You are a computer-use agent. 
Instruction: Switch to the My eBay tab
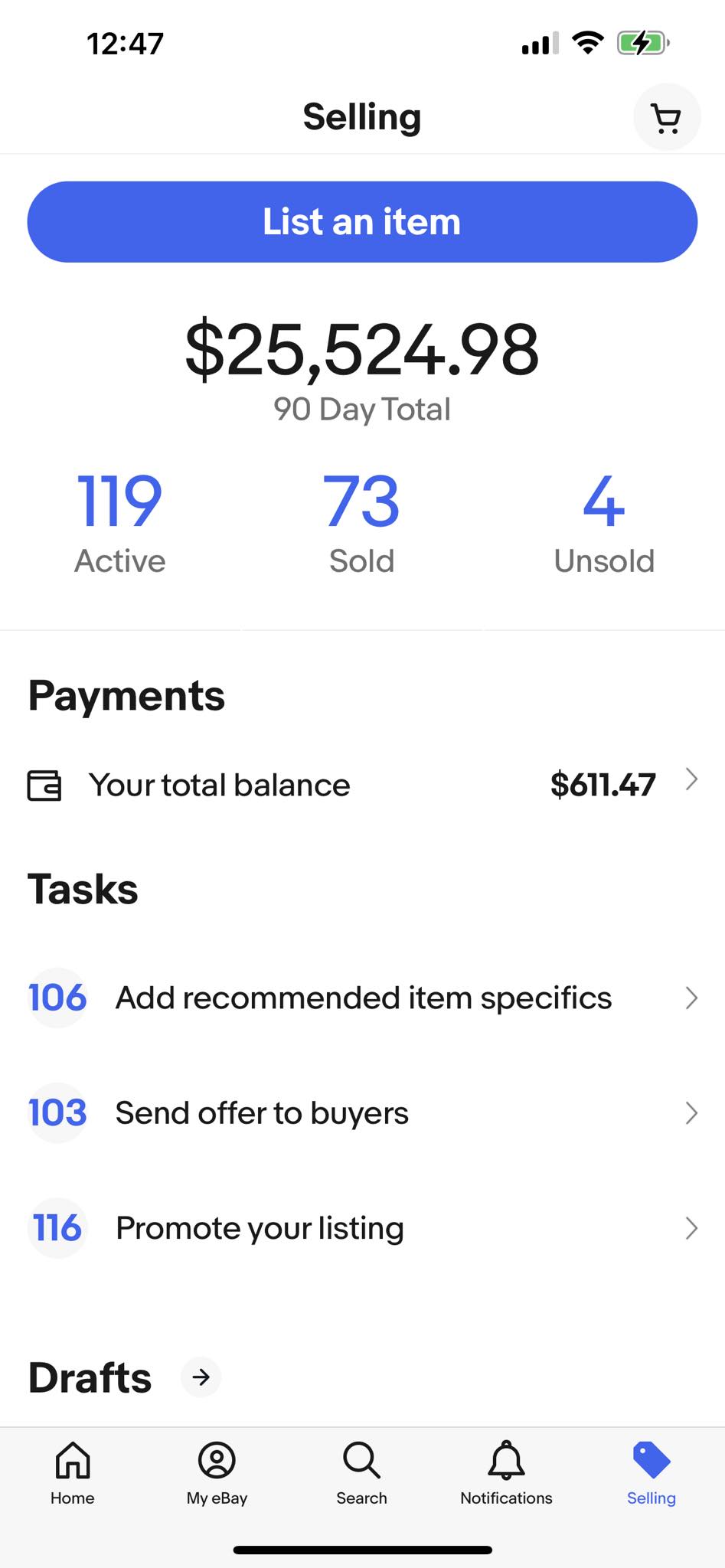(x=217, y=1473)
